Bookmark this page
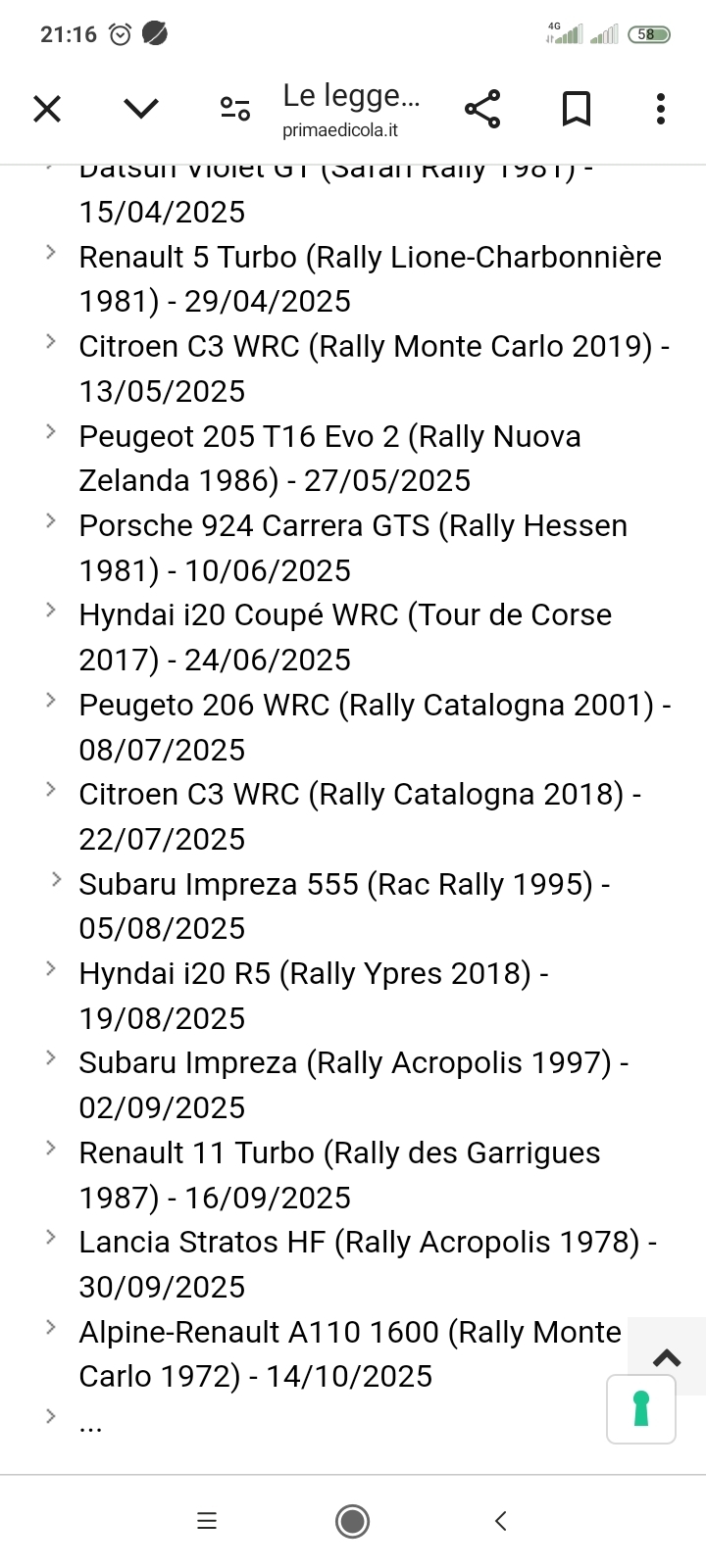Screen dimensions: 706x1568 click(577, 108)
